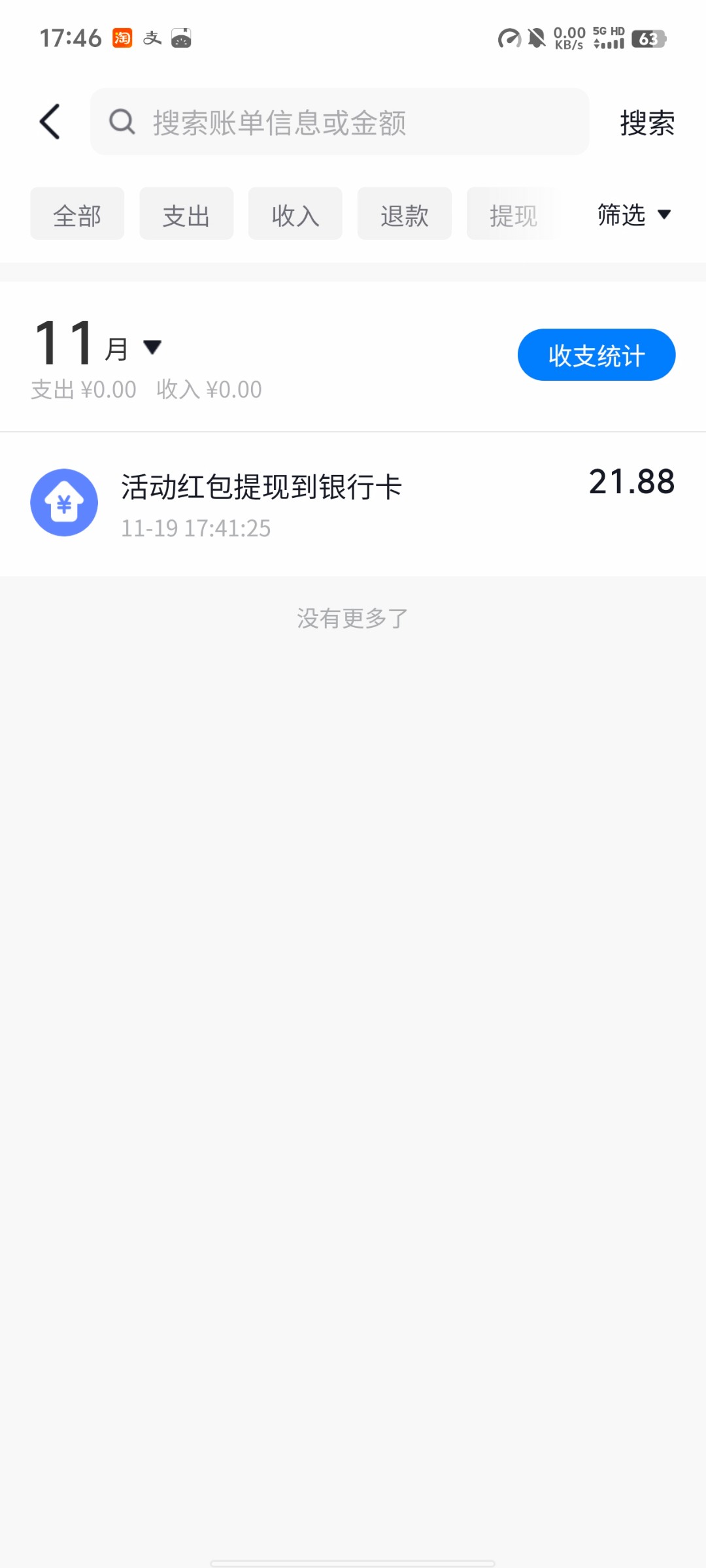The image size is (706, 1568).
Task: Open the 活动红包提现到银行卡 transaction
Action: [353, 504]
